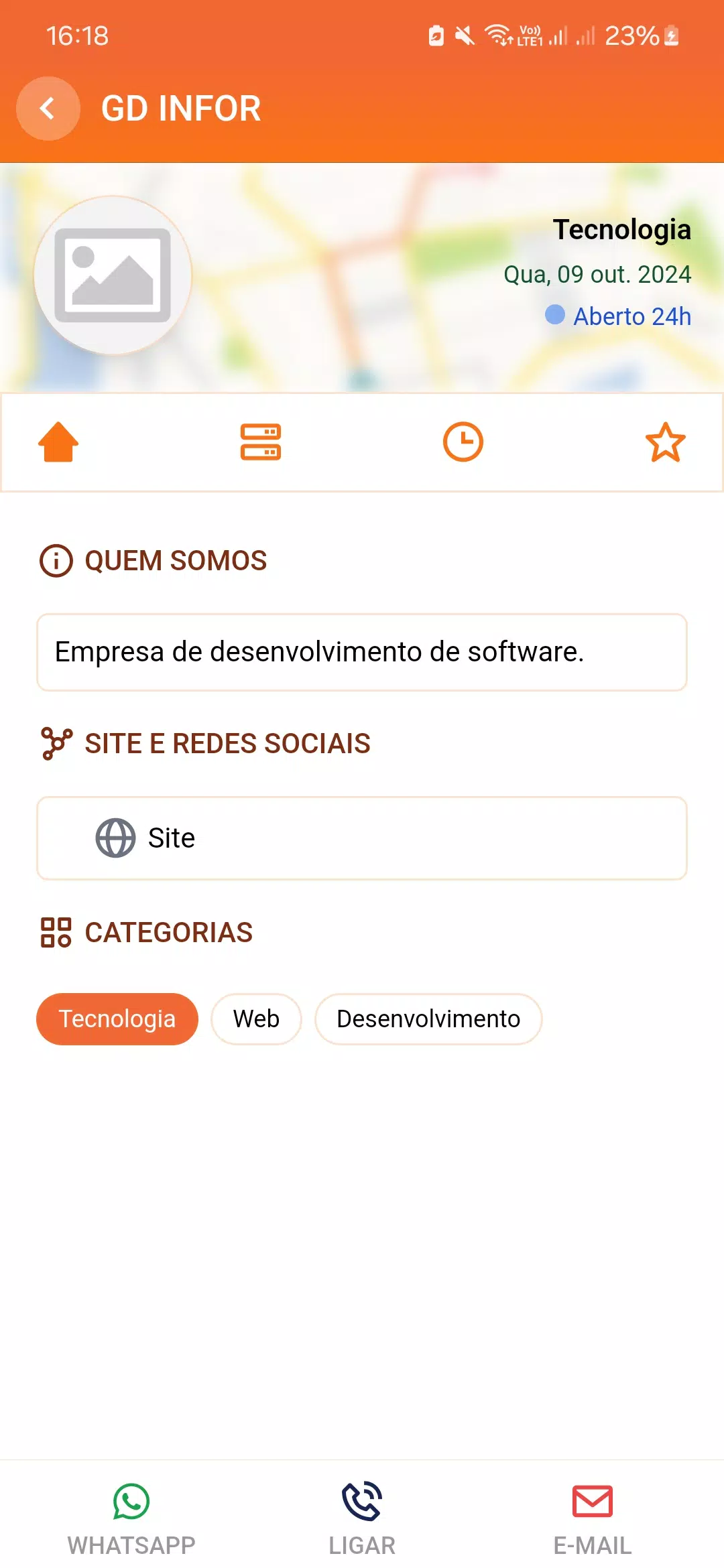The image size is (724, 1568).
Task: Open the company's Site link
Action: [362, 838]
